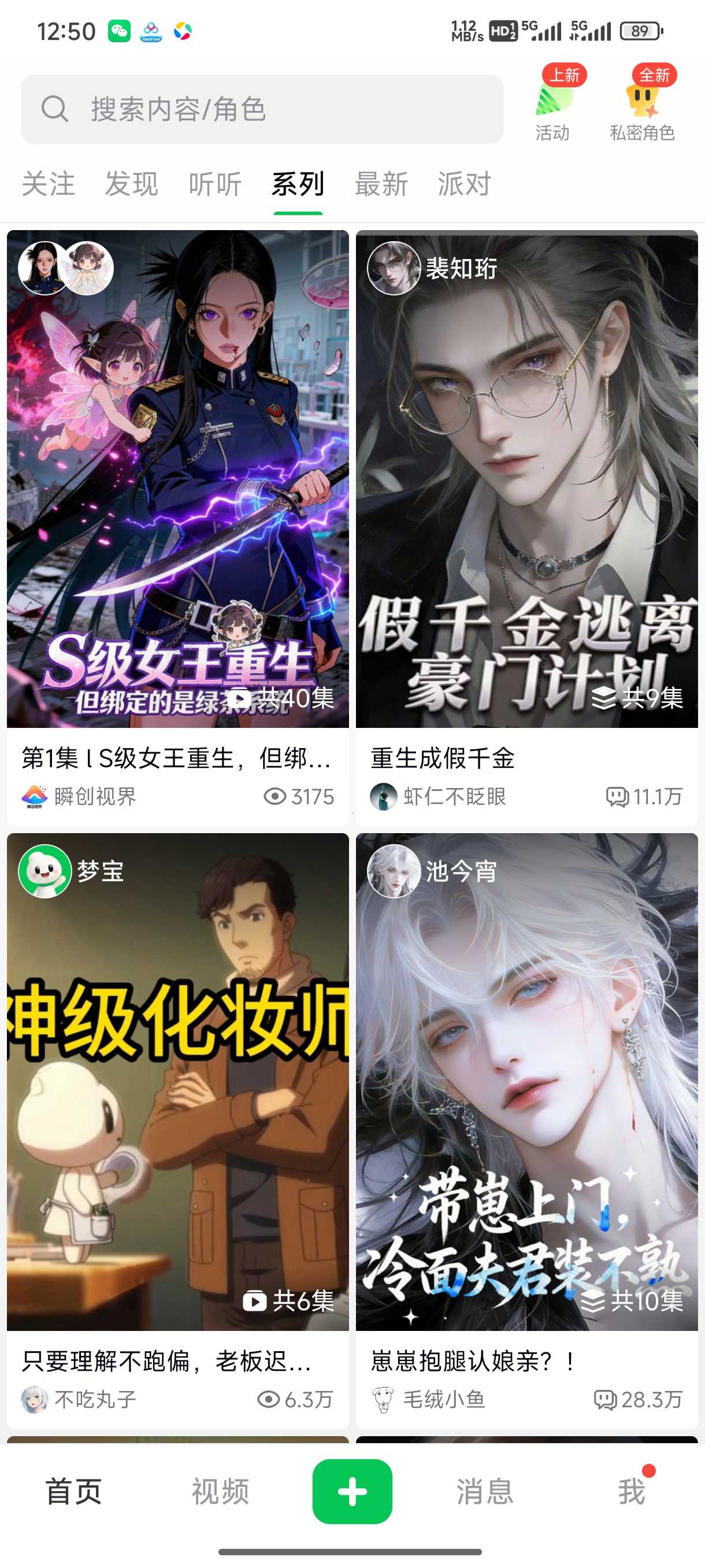Switch to the 发现 tab
This screenshot has height=1568, width=705.
(131, 184)
